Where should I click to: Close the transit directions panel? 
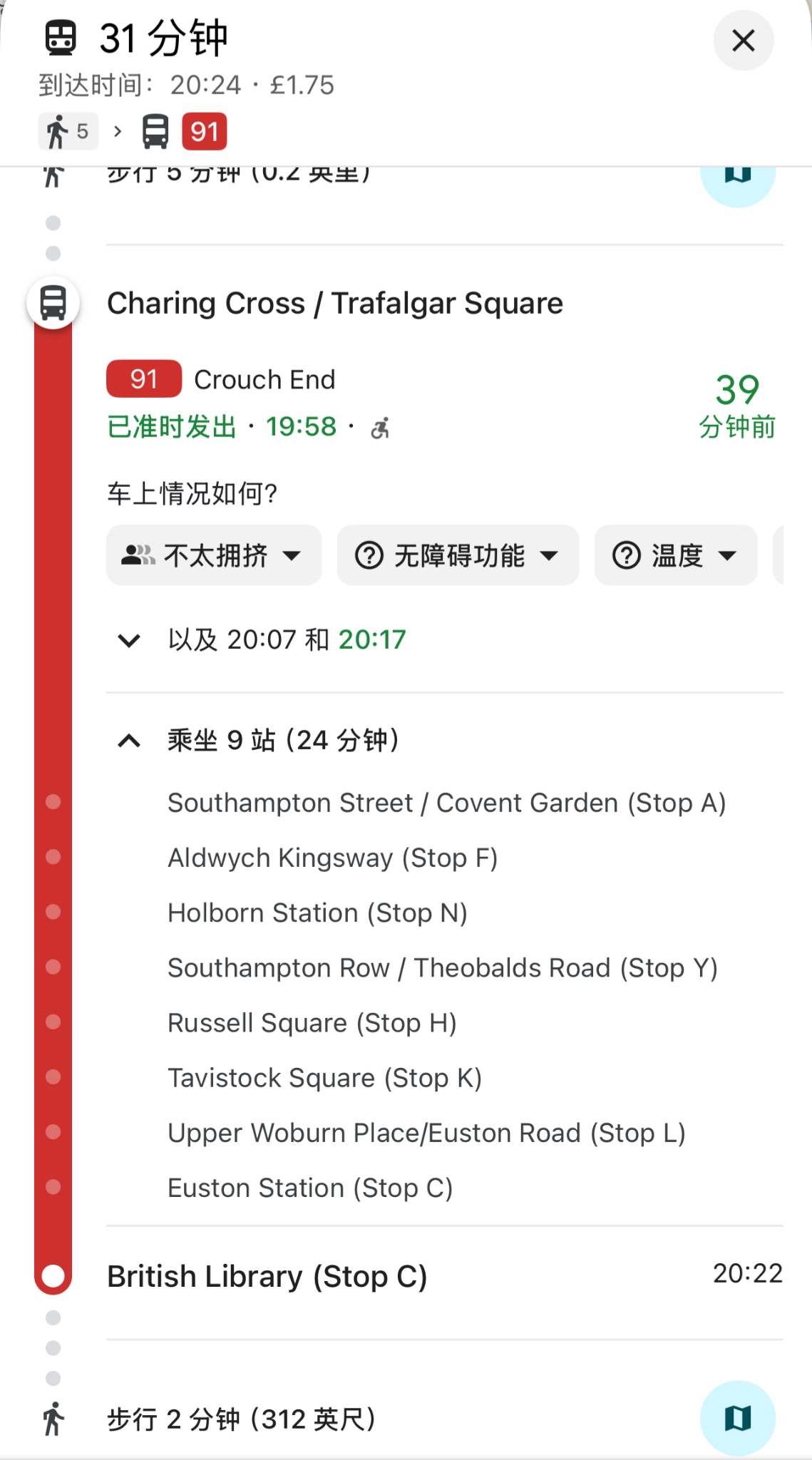[743, 41]
